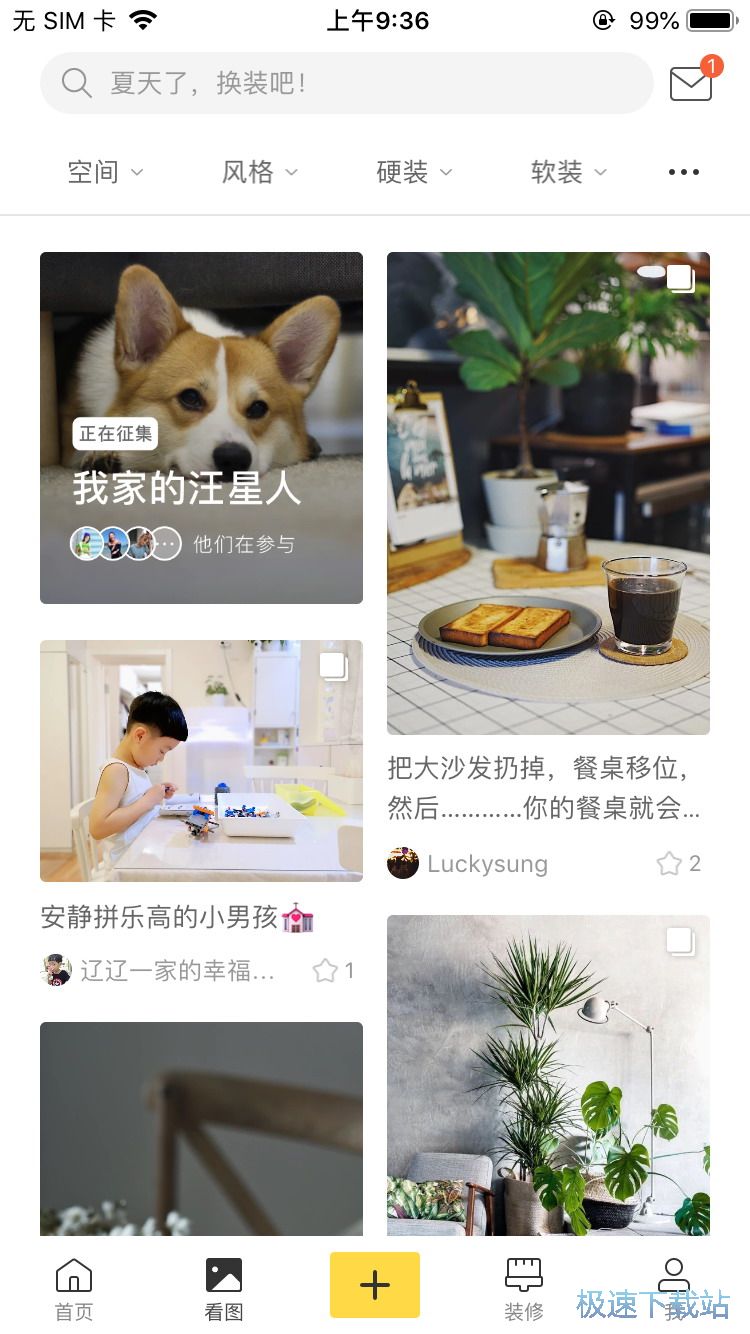This screenshot has height=1334, width=750.
Task: Star the 安静拼乐高的小男孩 post
Action: pyautogui.click(x=325, y=970)
